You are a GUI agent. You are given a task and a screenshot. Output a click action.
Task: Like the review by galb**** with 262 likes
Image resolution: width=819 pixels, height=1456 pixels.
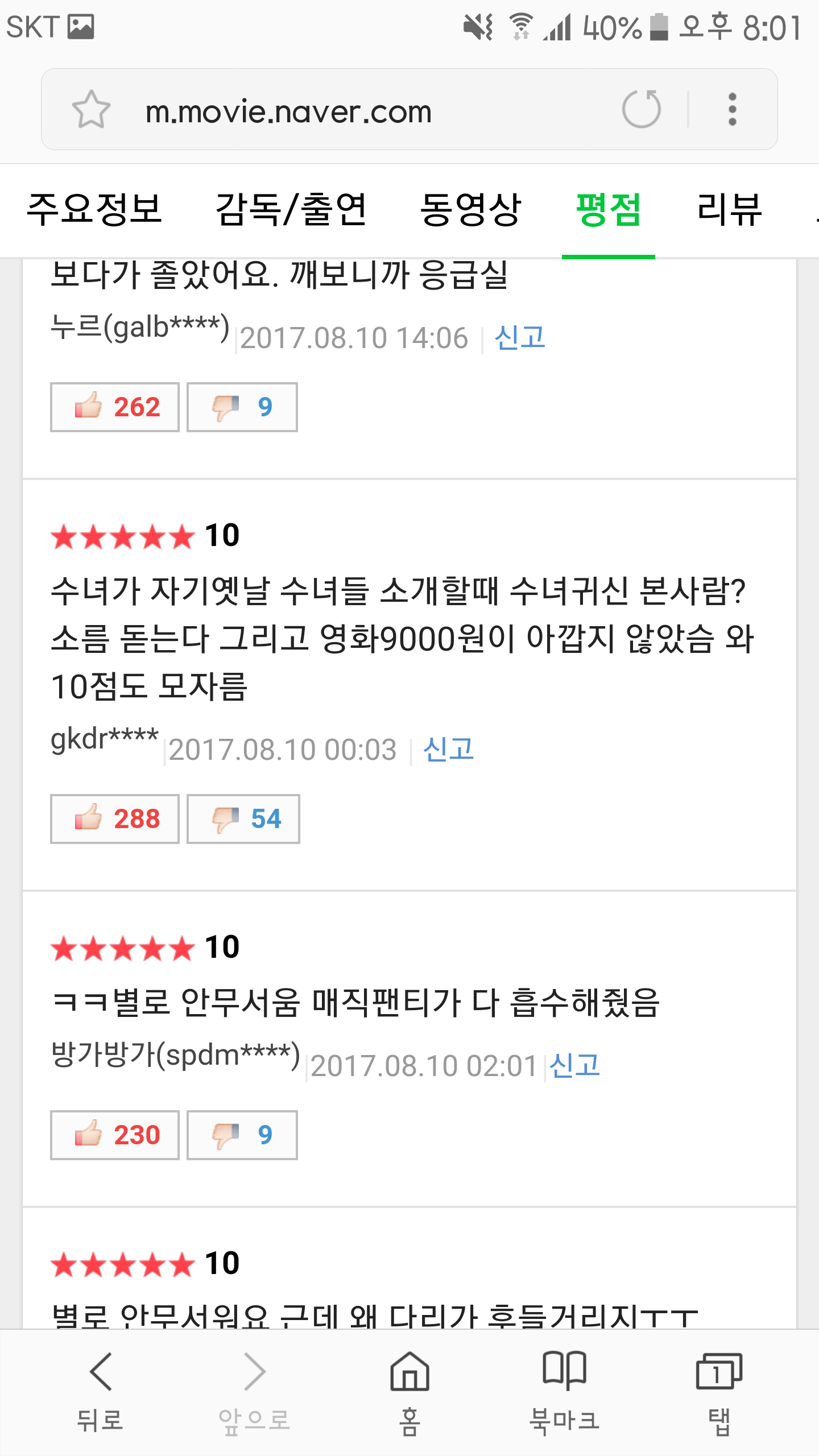coord(115,407)
